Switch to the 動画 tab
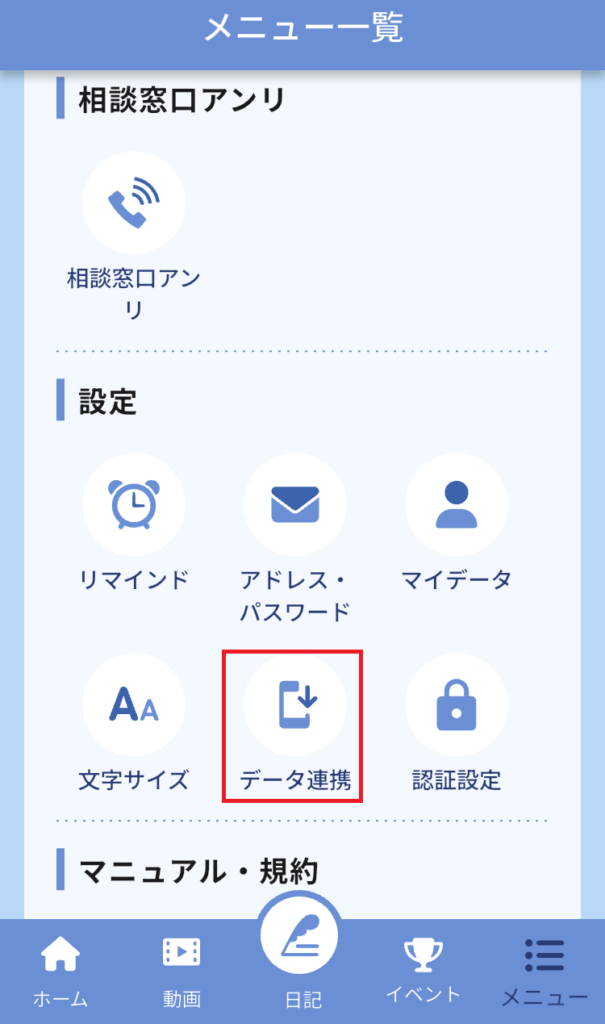The width and height of the screenshot is (605, 1024). (181, 970)
